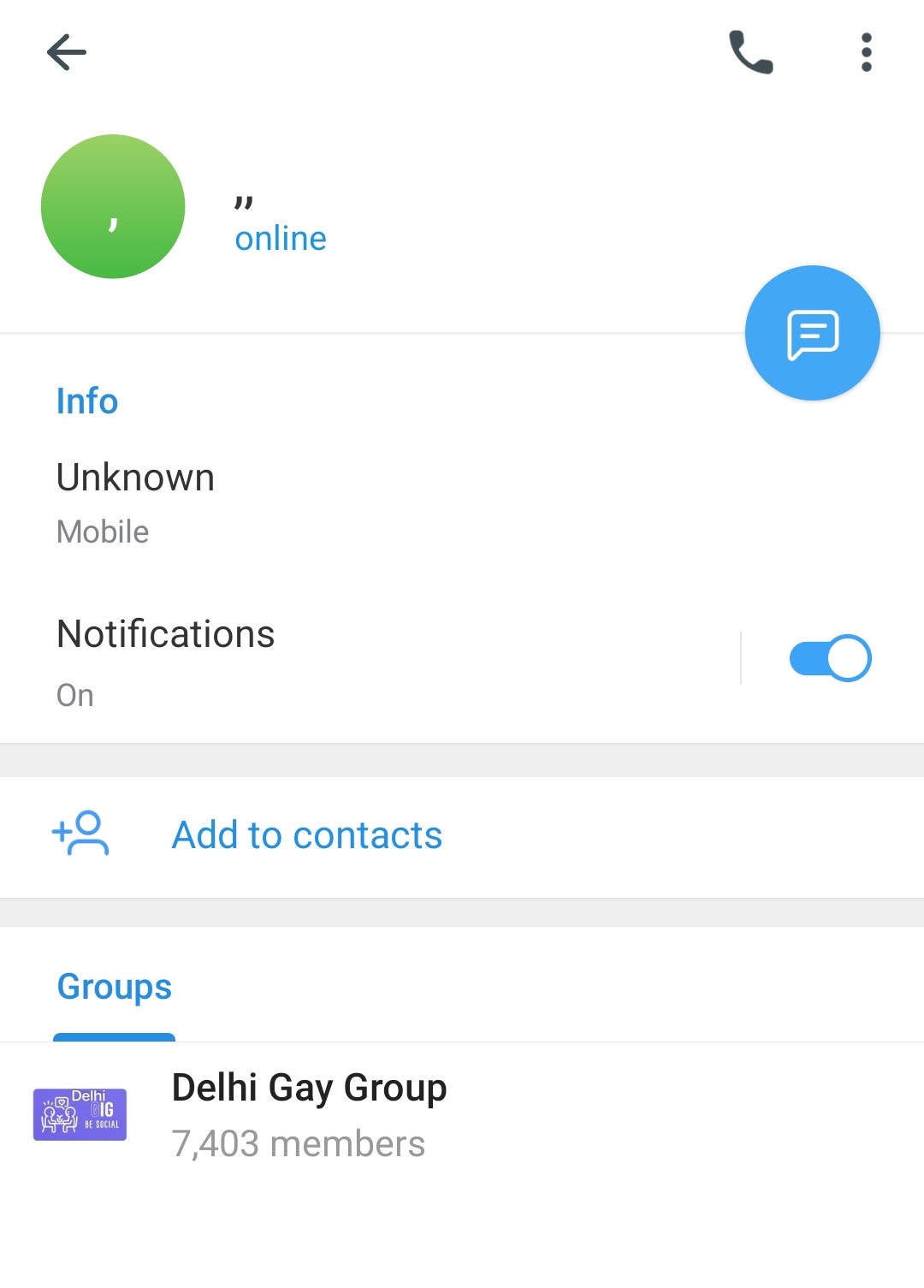Open Delhi Gay Group
The width and height of the screenshot is (924, 1288).
tap(309, 1113)
